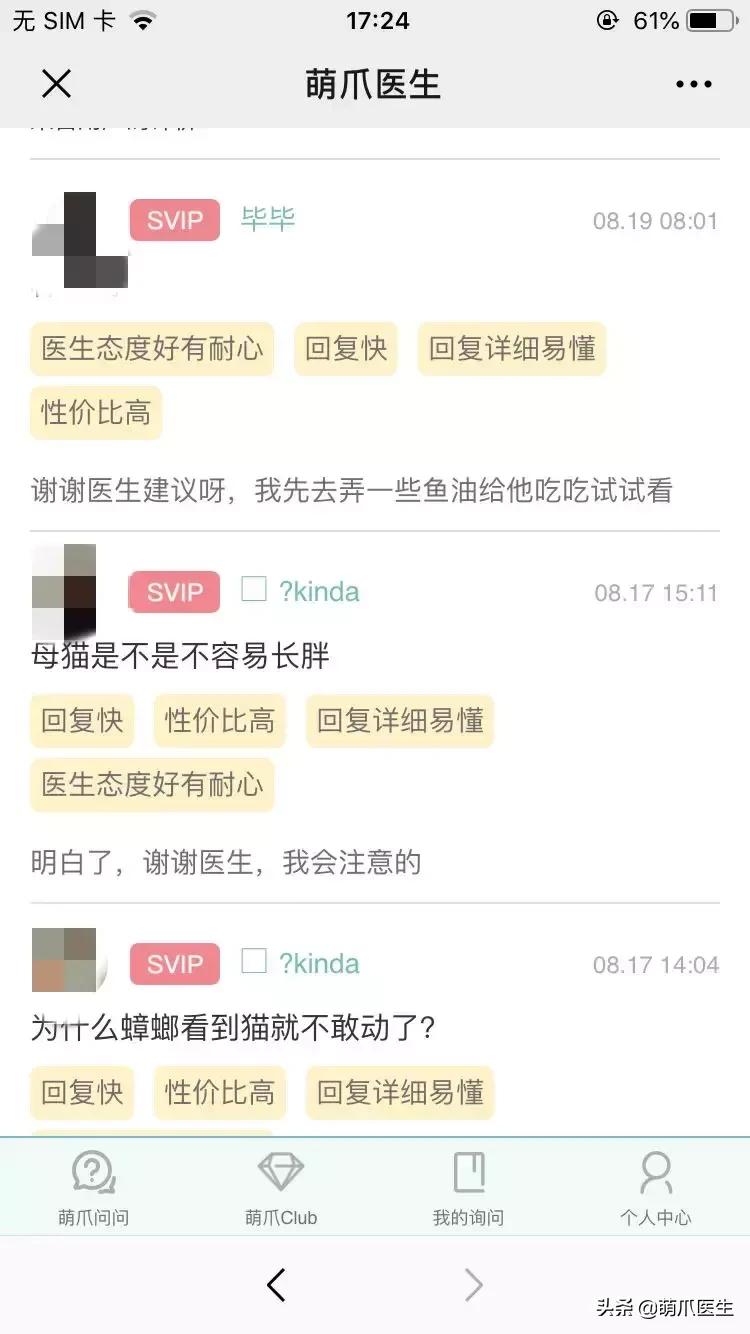Tap the username 毕毕

coord(266,218)
